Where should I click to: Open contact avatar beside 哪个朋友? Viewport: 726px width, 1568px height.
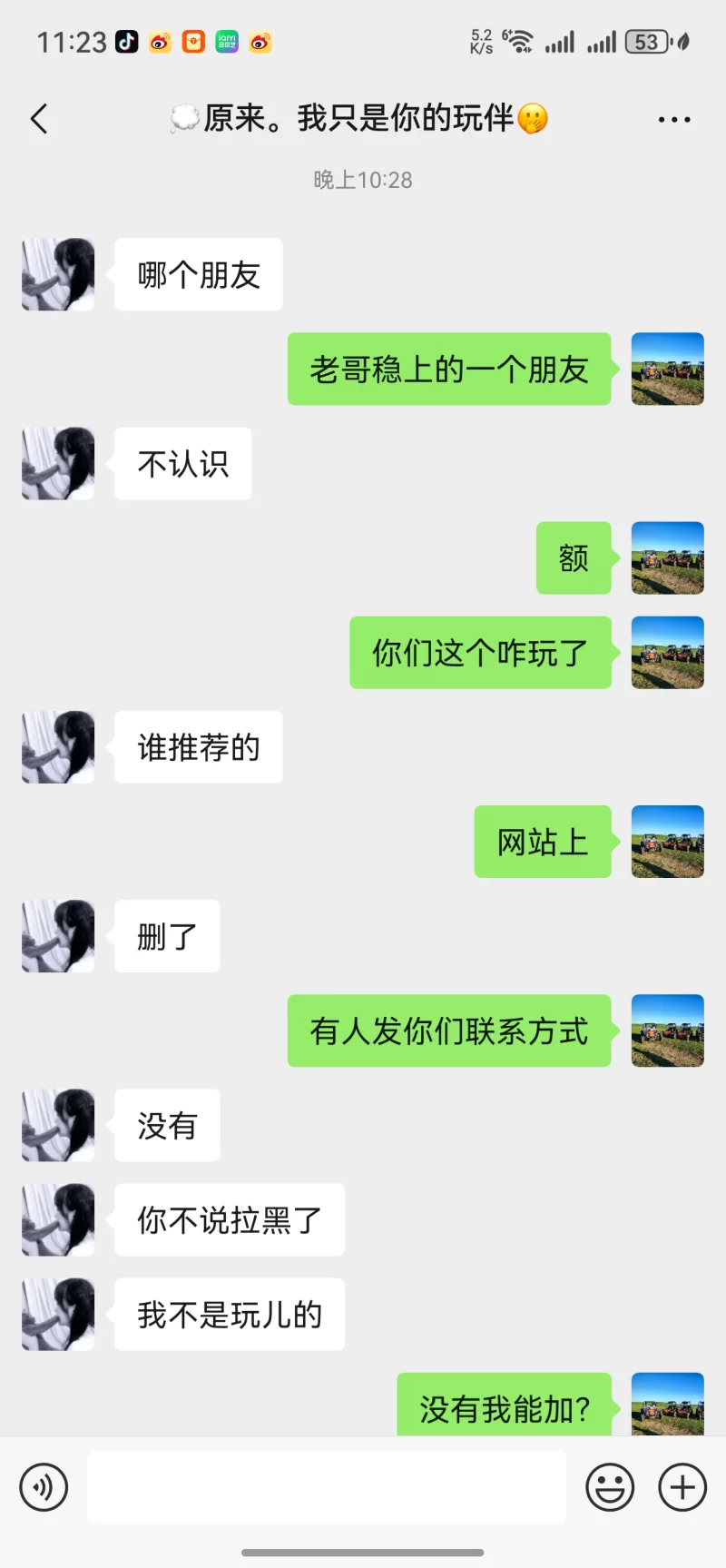click(58, 274)
